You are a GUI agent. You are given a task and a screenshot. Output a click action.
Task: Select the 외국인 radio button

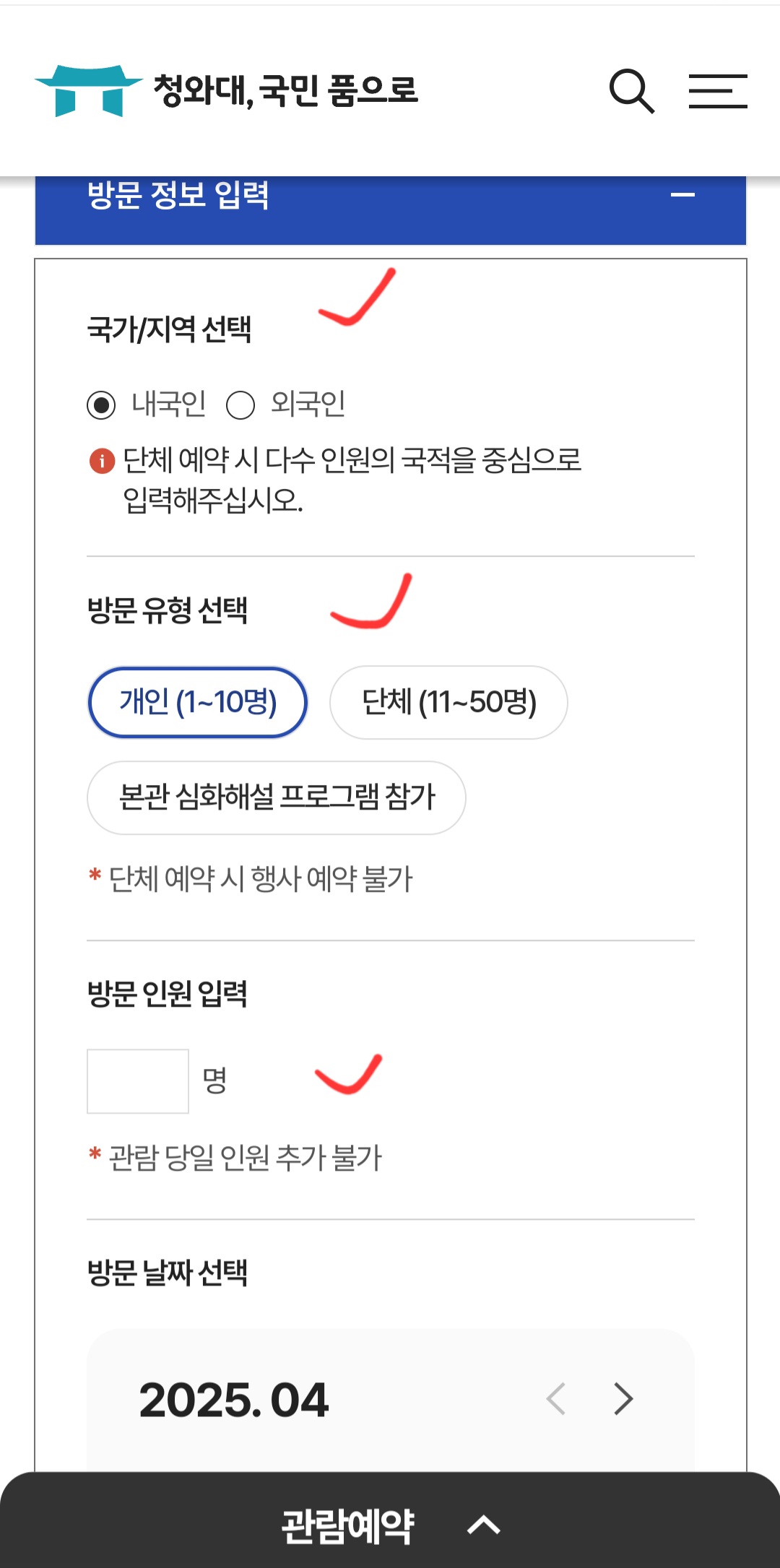pyautogui.click(x=241, y=405)
